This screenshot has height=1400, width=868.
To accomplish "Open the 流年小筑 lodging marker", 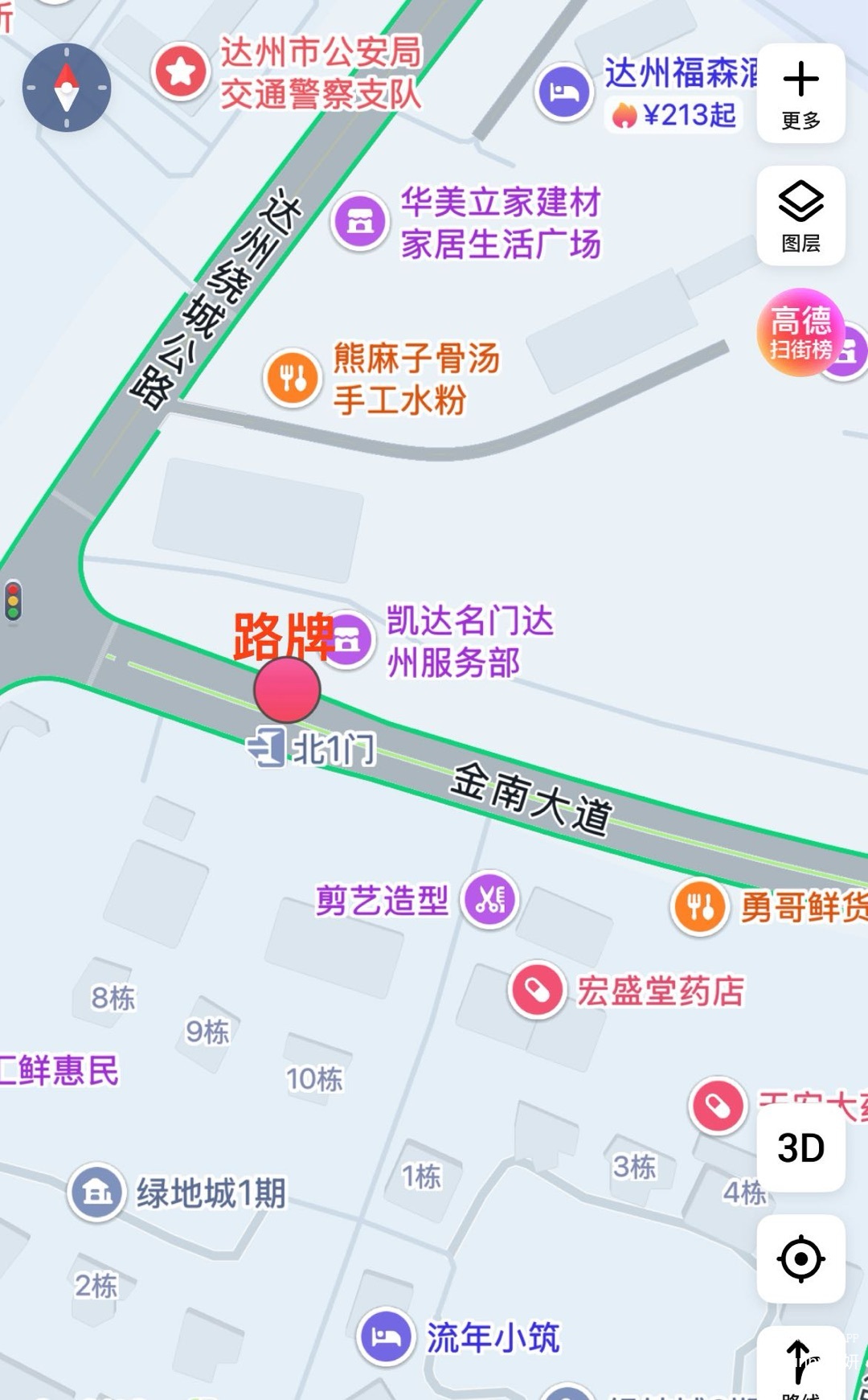I will (x=387, y=1336).
